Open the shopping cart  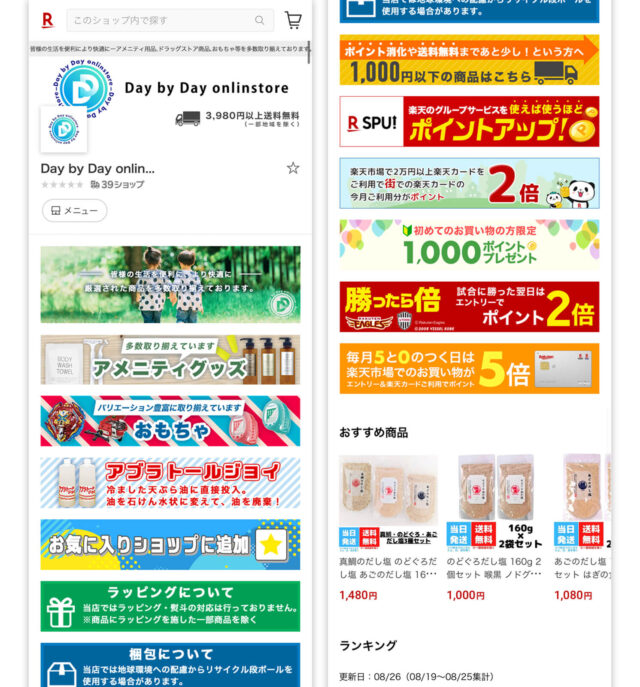pos(293,20)
